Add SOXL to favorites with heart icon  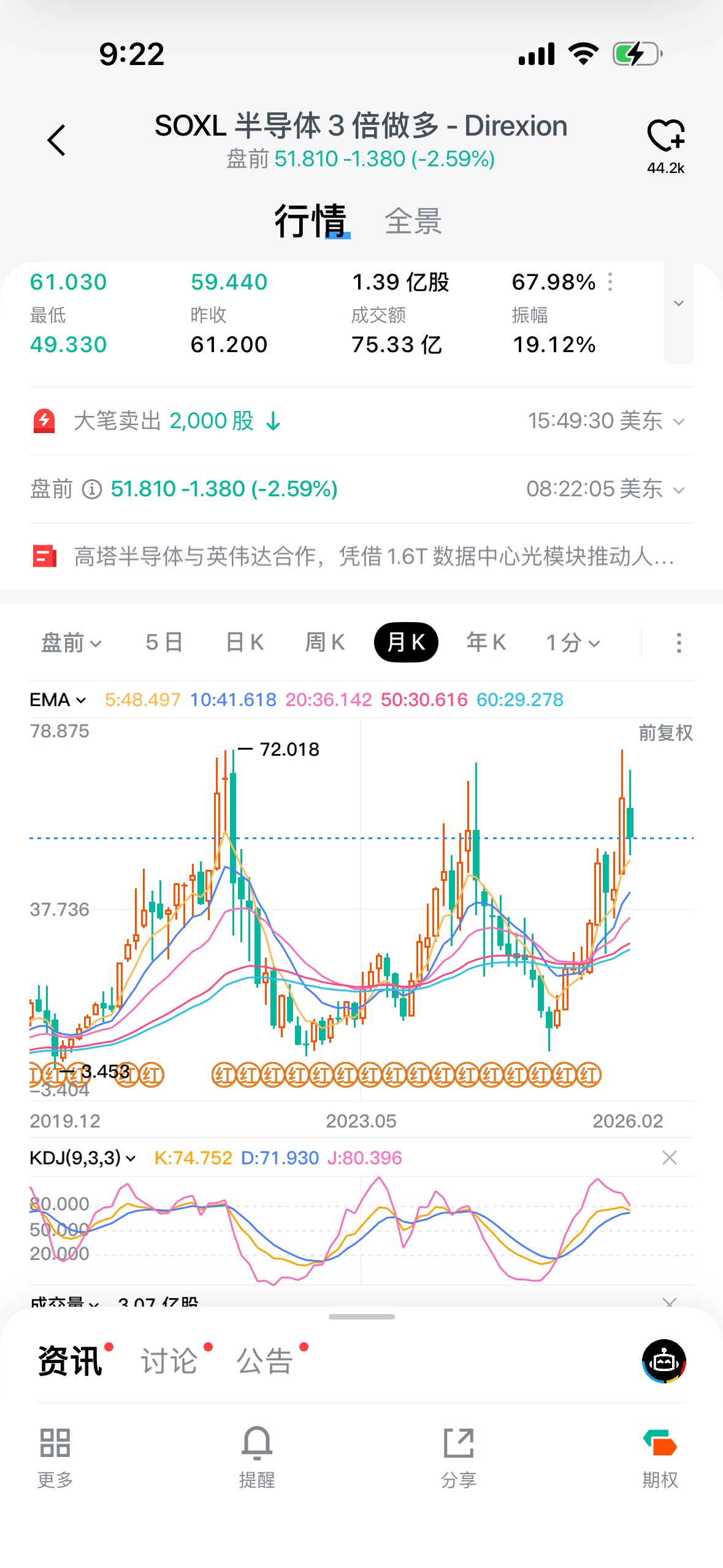tap(665, 136)
